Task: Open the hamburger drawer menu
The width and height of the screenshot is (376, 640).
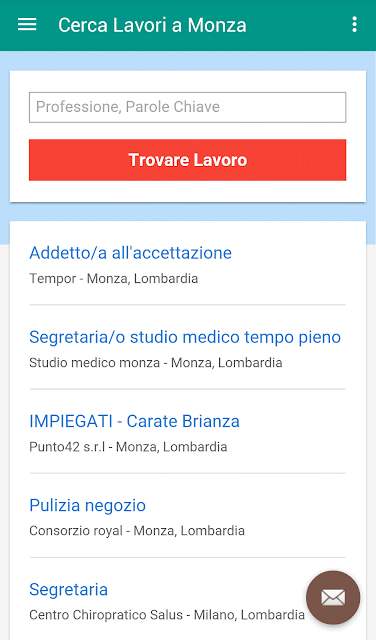Action: coord(27,25)
